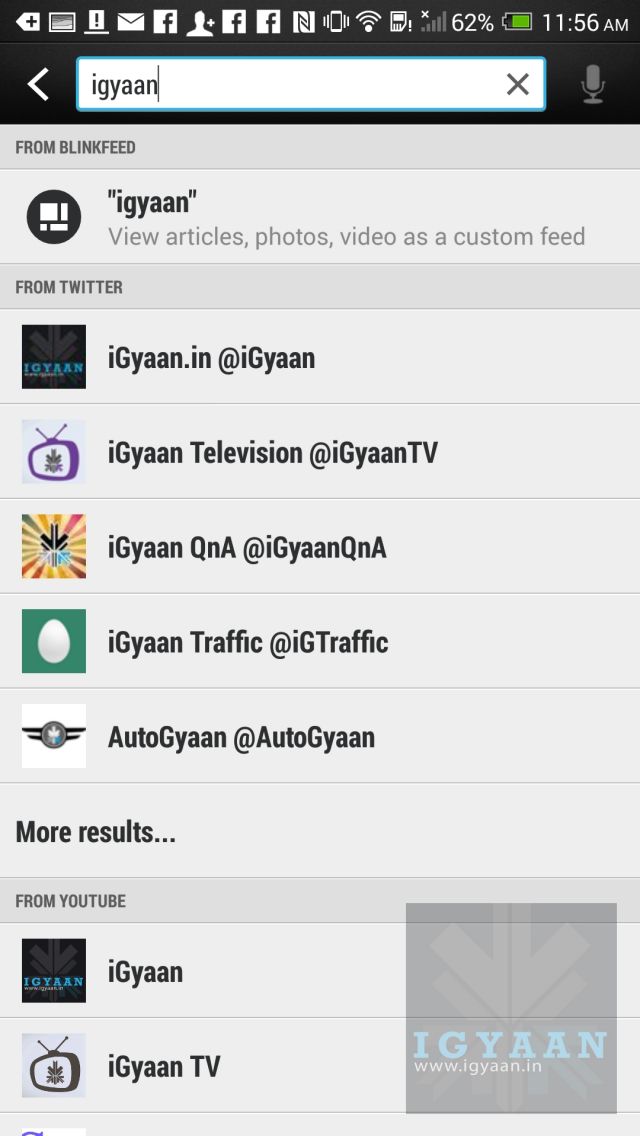Start voice search with the microphone

pos(593,85)
